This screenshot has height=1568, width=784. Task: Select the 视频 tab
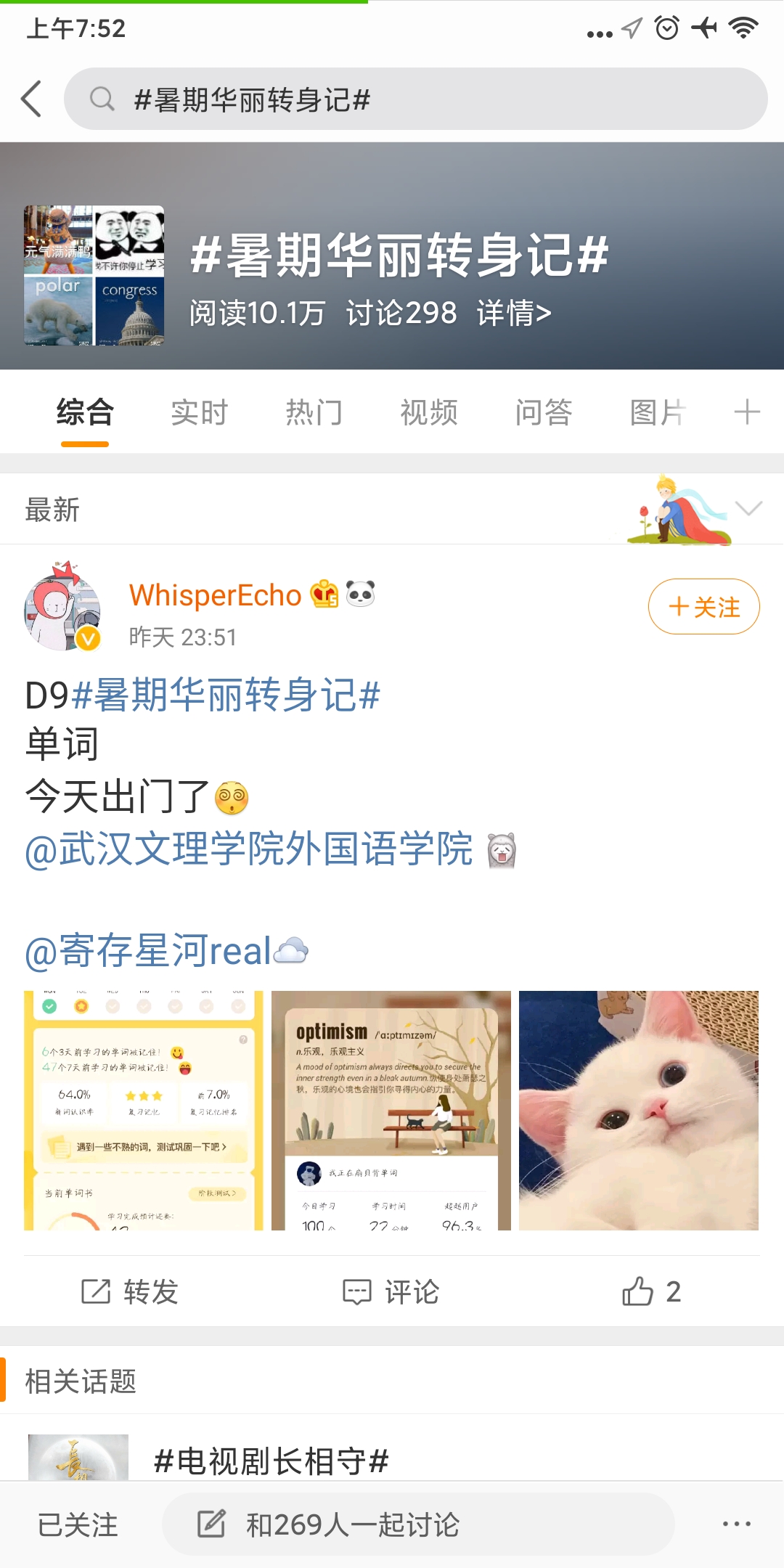tap(429, 413)
